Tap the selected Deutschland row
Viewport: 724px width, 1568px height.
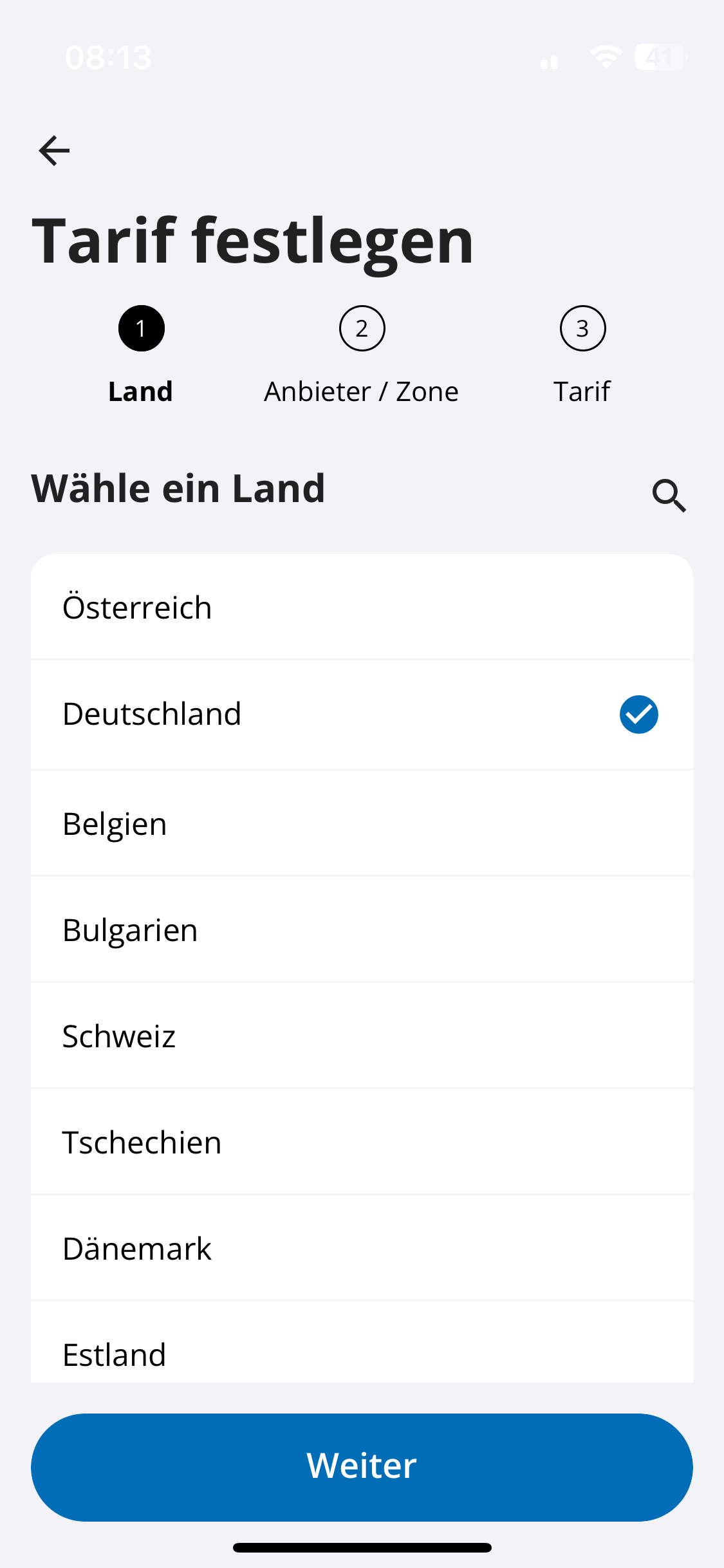[x=362, y=714]
